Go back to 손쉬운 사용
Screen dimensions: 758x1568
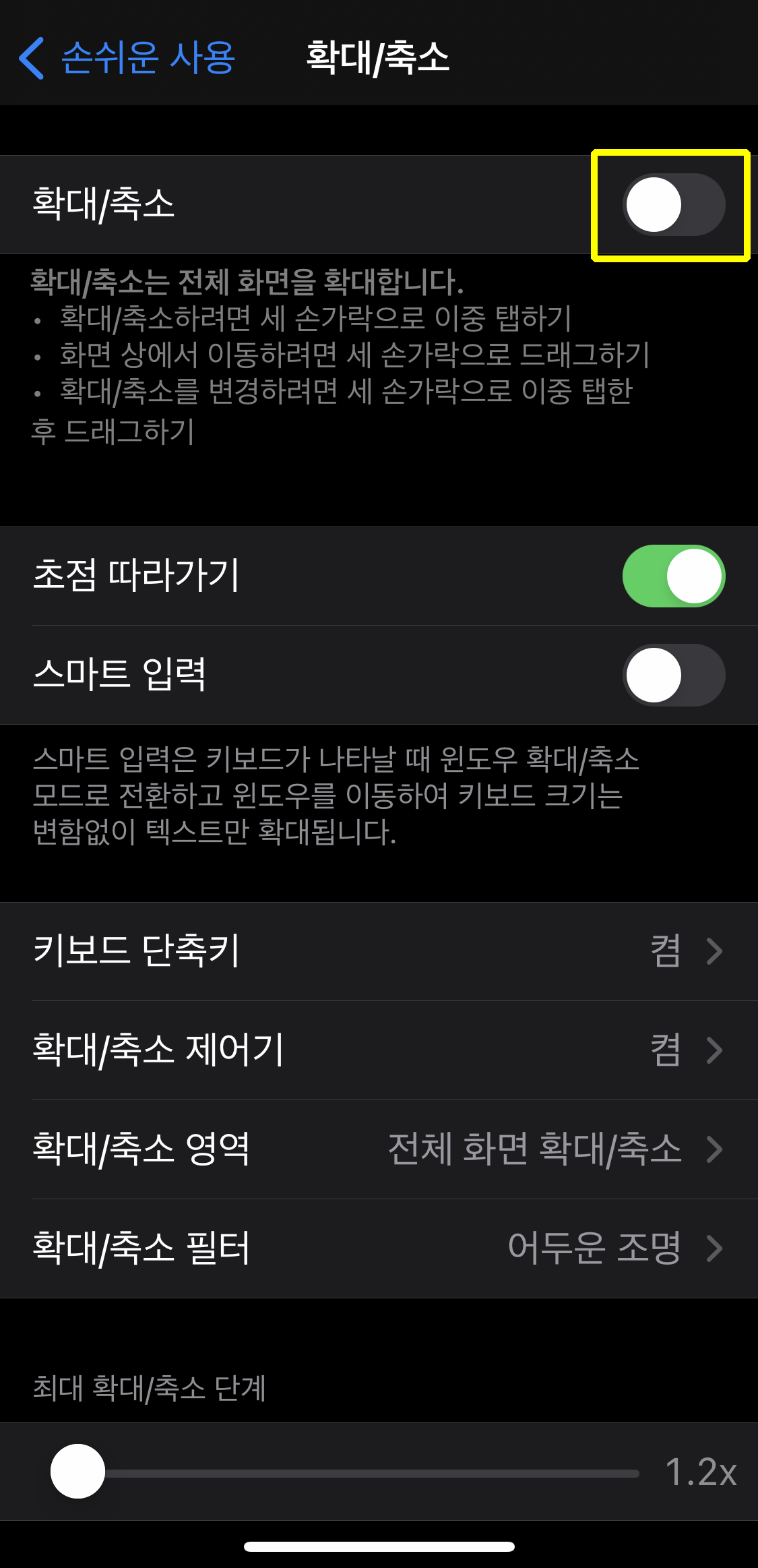(x=135, y=57)
